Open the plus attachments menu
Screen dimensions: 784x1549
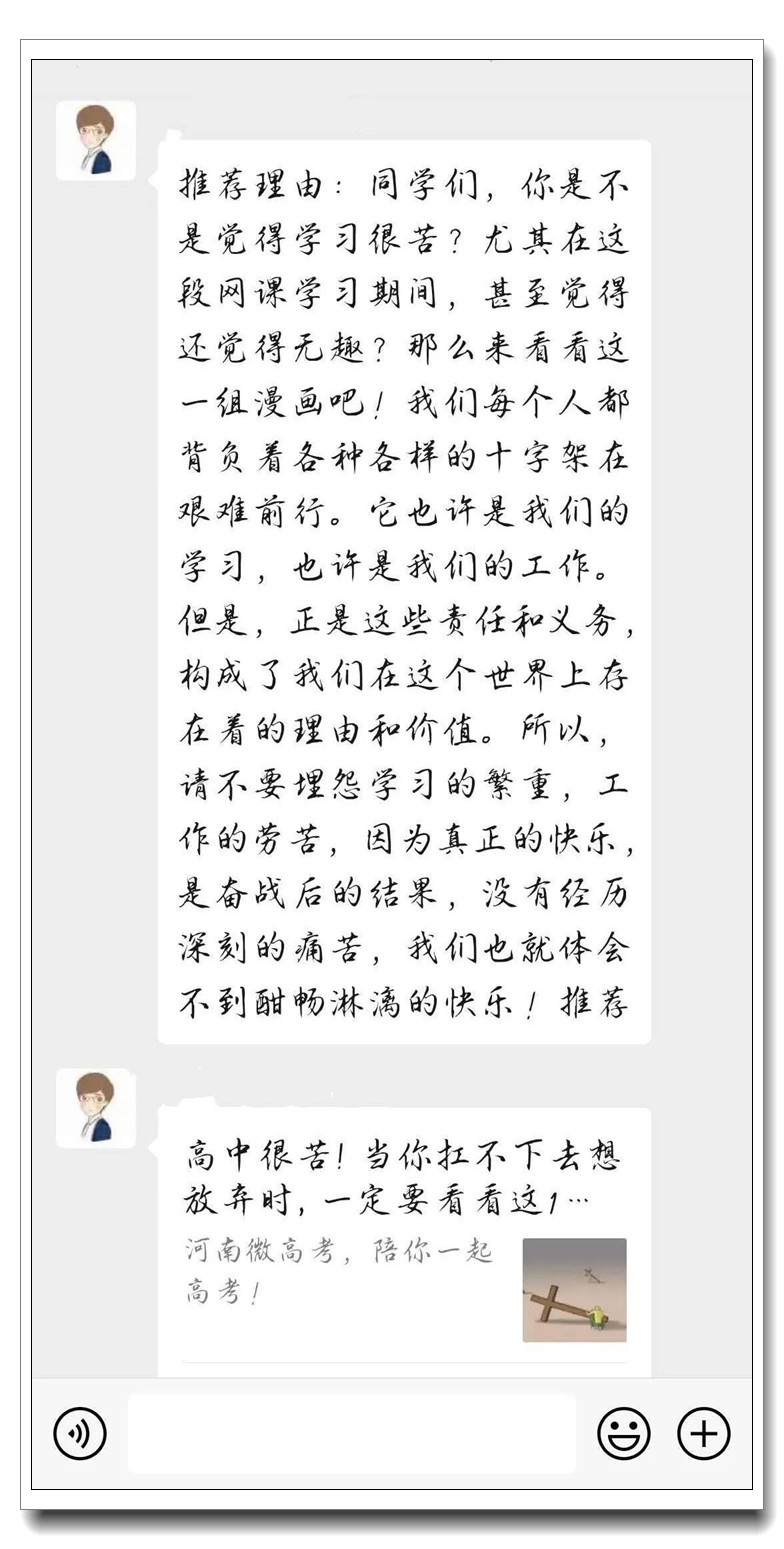coord(703,1434)
